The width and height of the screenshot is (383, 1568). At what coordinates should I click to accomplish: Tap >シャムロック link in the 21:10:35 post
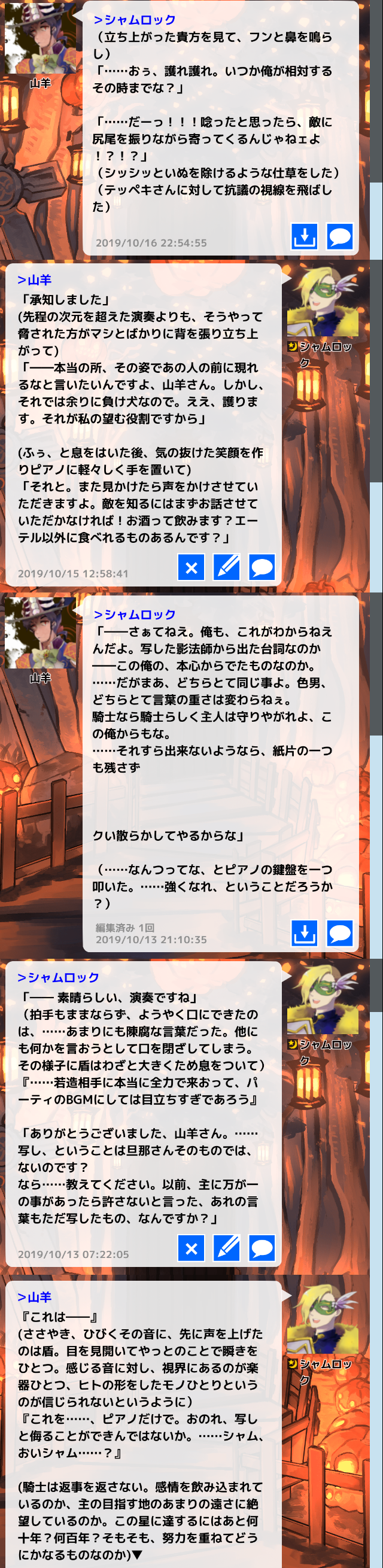pos(135,615)
